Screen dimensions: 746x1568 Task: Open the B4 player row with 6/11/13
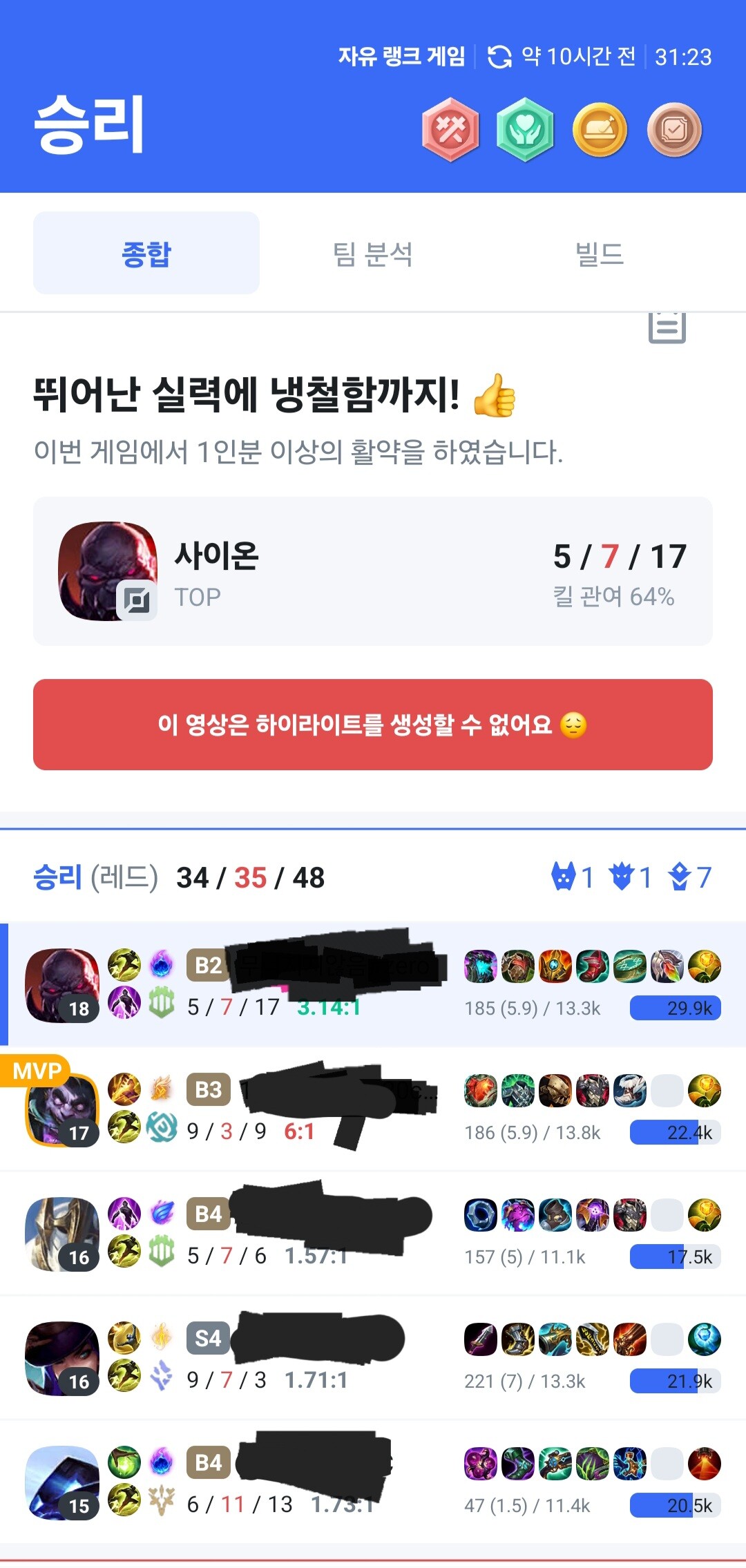coord(373,1482)
